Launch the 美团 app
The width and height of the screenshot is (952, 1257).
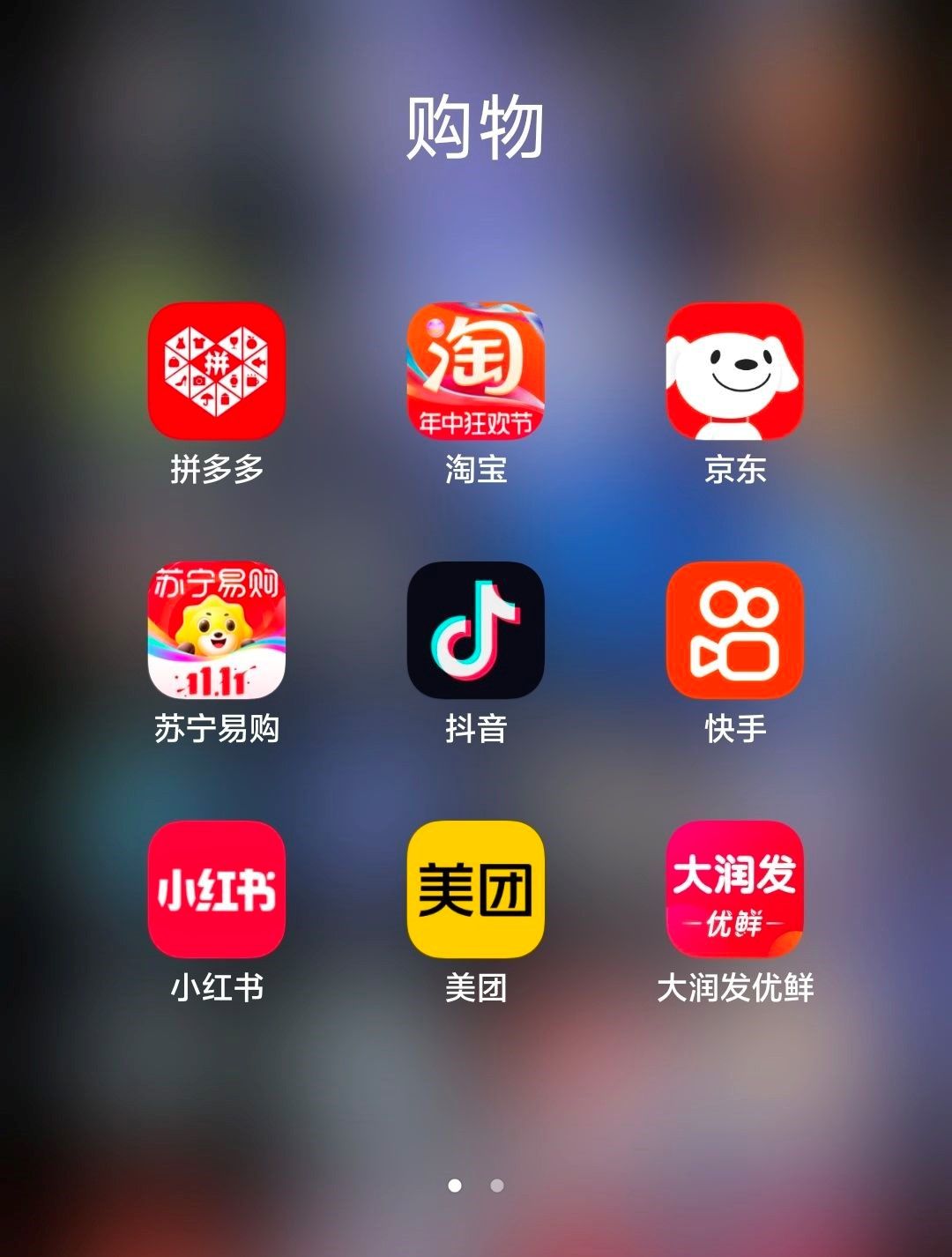pyautogui.click(x=475, y=889)
